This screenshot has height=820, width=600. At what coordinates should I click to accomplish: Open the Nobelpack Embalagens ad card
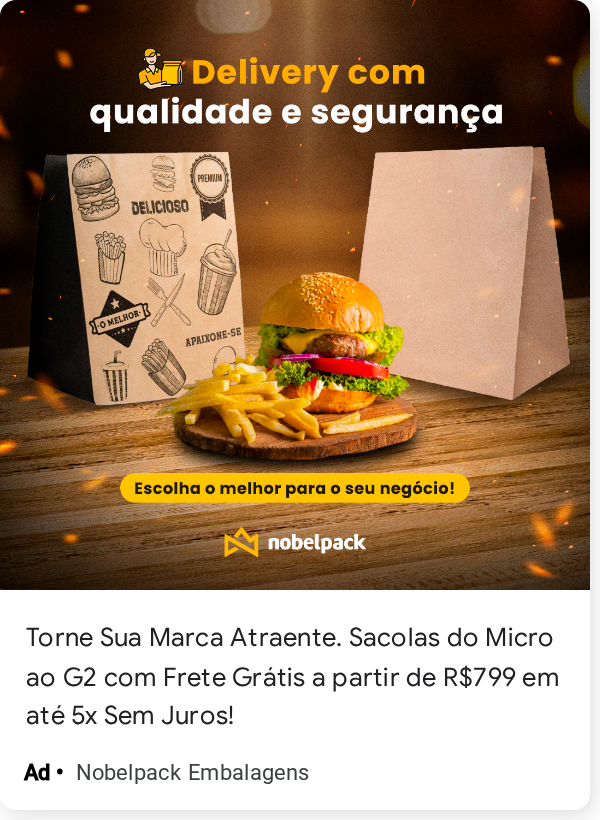(x=295, y=405)
